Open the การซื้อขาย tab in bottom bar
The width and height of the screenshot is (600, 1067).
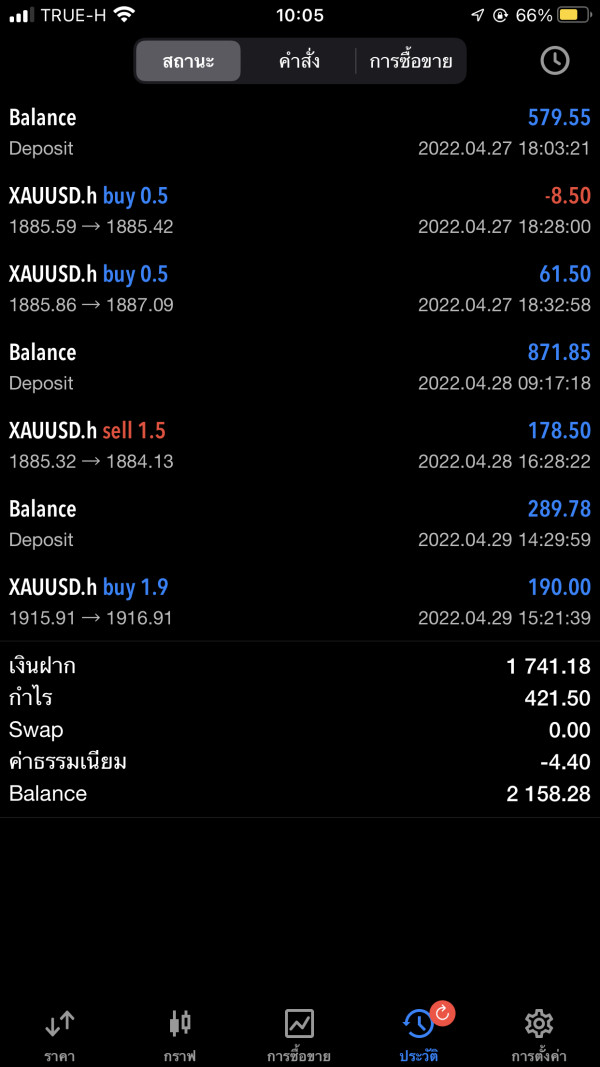click(x=299, y=1035)
